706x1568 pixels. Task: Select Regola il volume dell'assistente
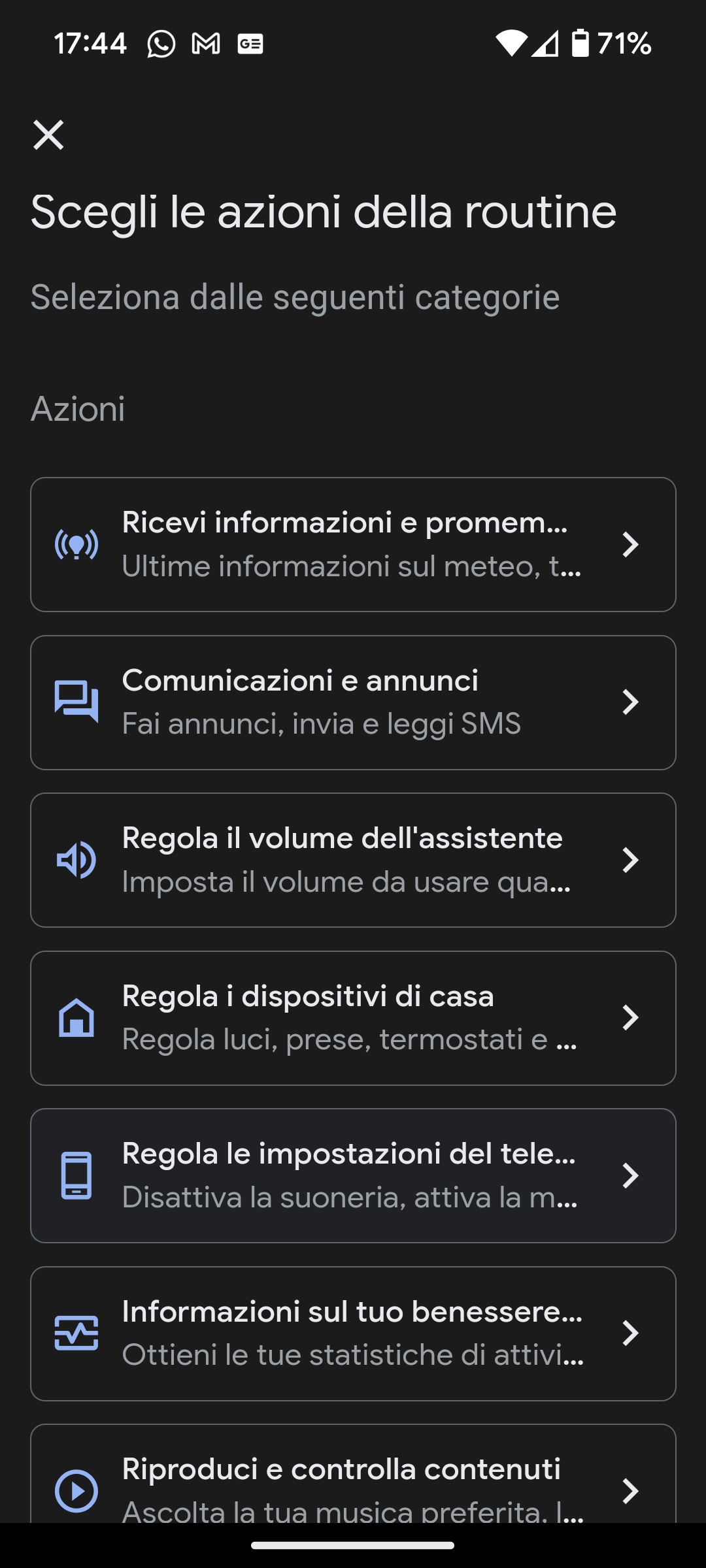click(353, 860)
